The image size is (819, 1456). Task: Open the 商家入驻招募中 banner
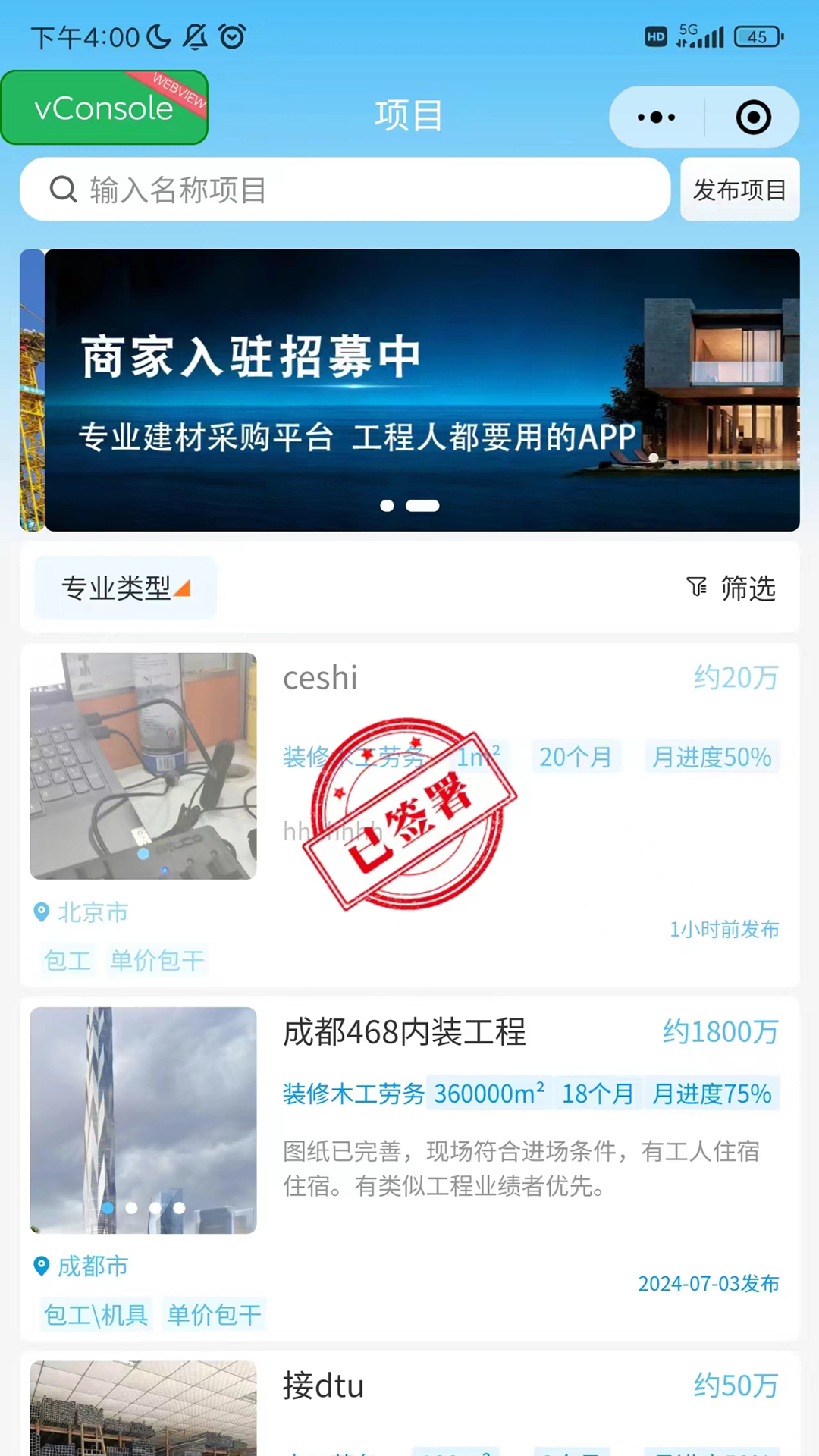[x=422, y=390]
